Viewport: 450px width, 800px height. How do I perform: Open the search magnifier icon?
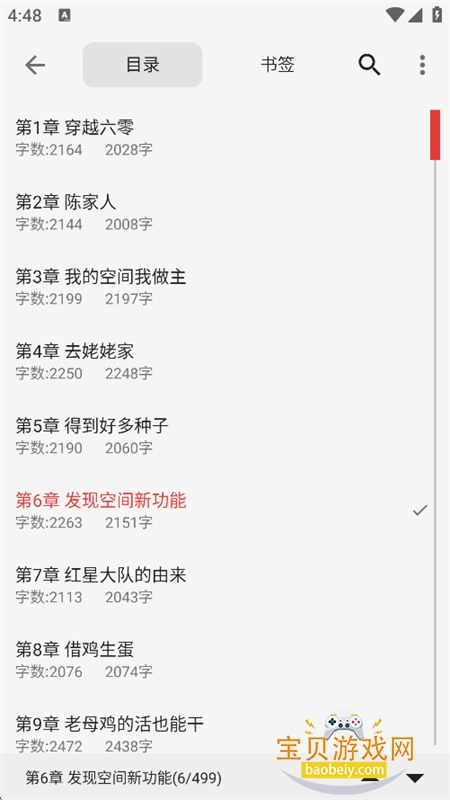point(369,65)
